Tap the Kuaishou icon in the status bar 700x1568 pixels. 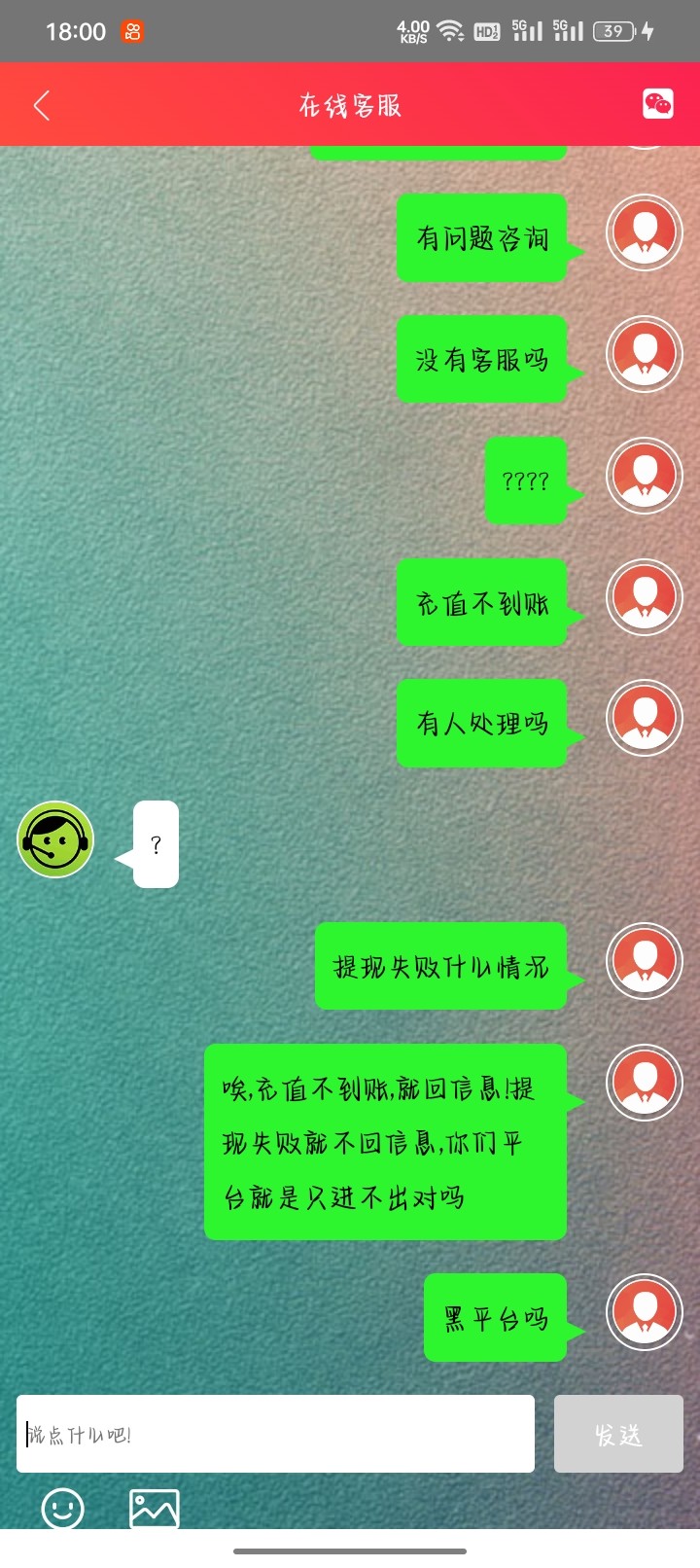click(x=131, y=31)
